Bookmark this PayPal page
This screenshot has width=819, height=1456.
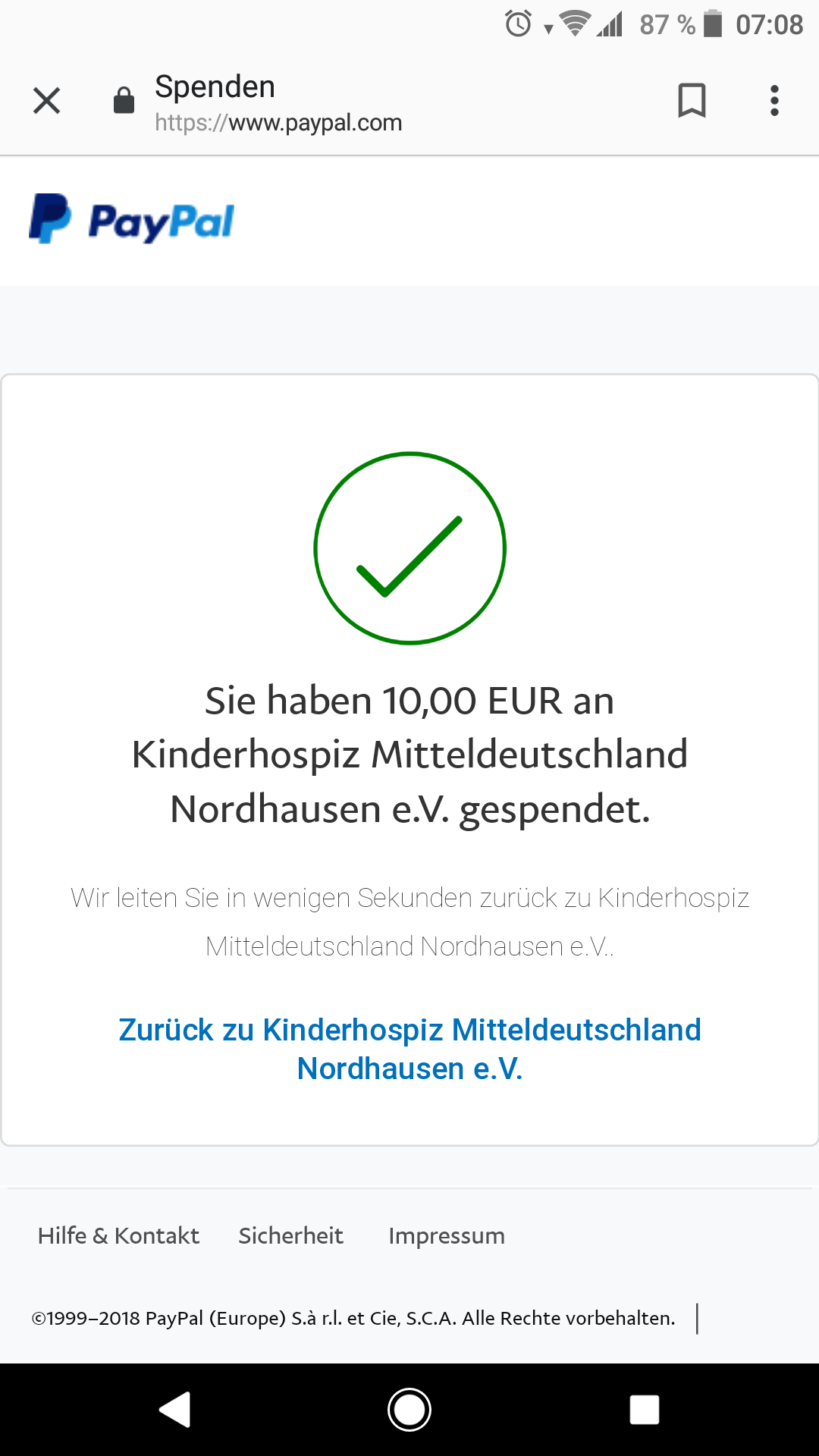pos(692,100)
